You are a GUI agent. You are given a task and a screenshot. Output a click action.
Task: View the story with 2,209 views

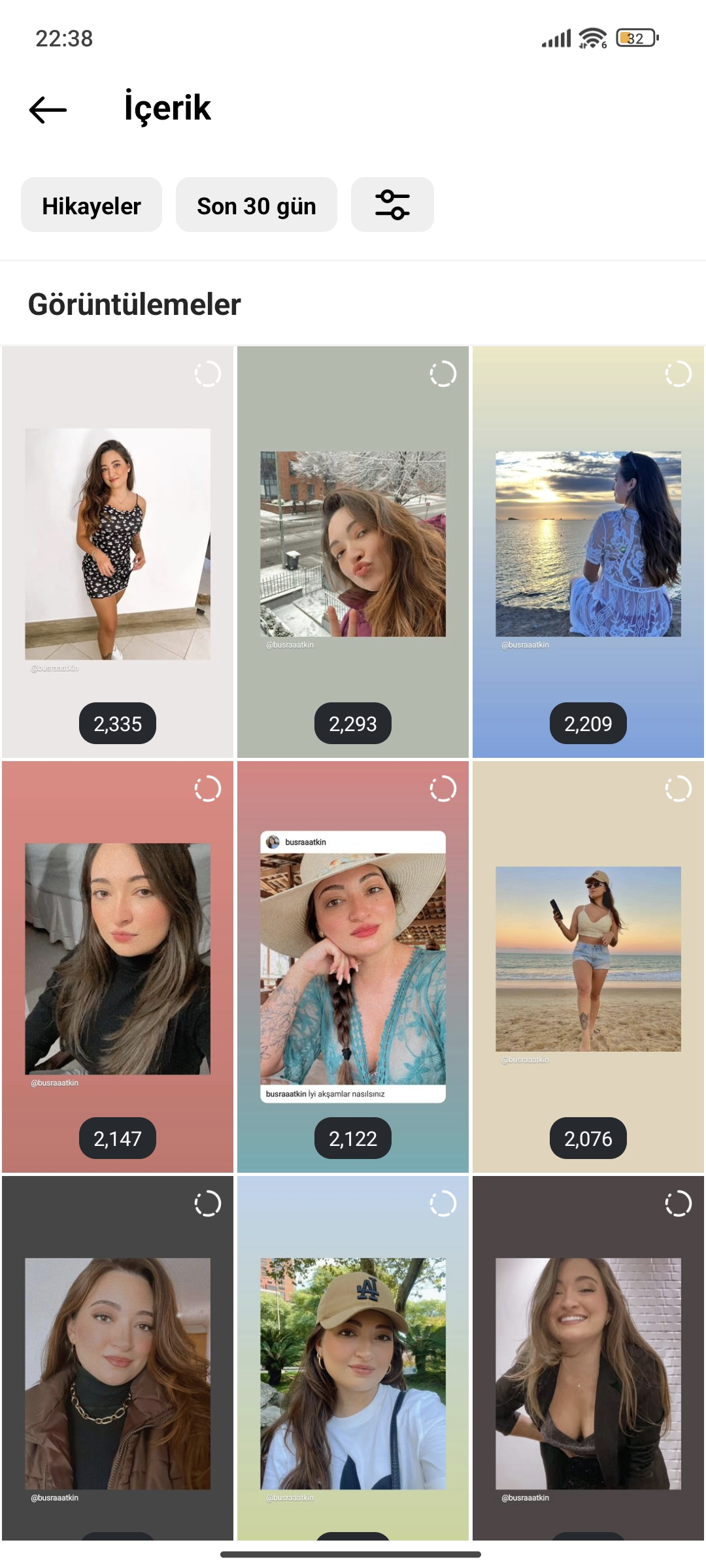pyautogui.click(x=588, y=552)
